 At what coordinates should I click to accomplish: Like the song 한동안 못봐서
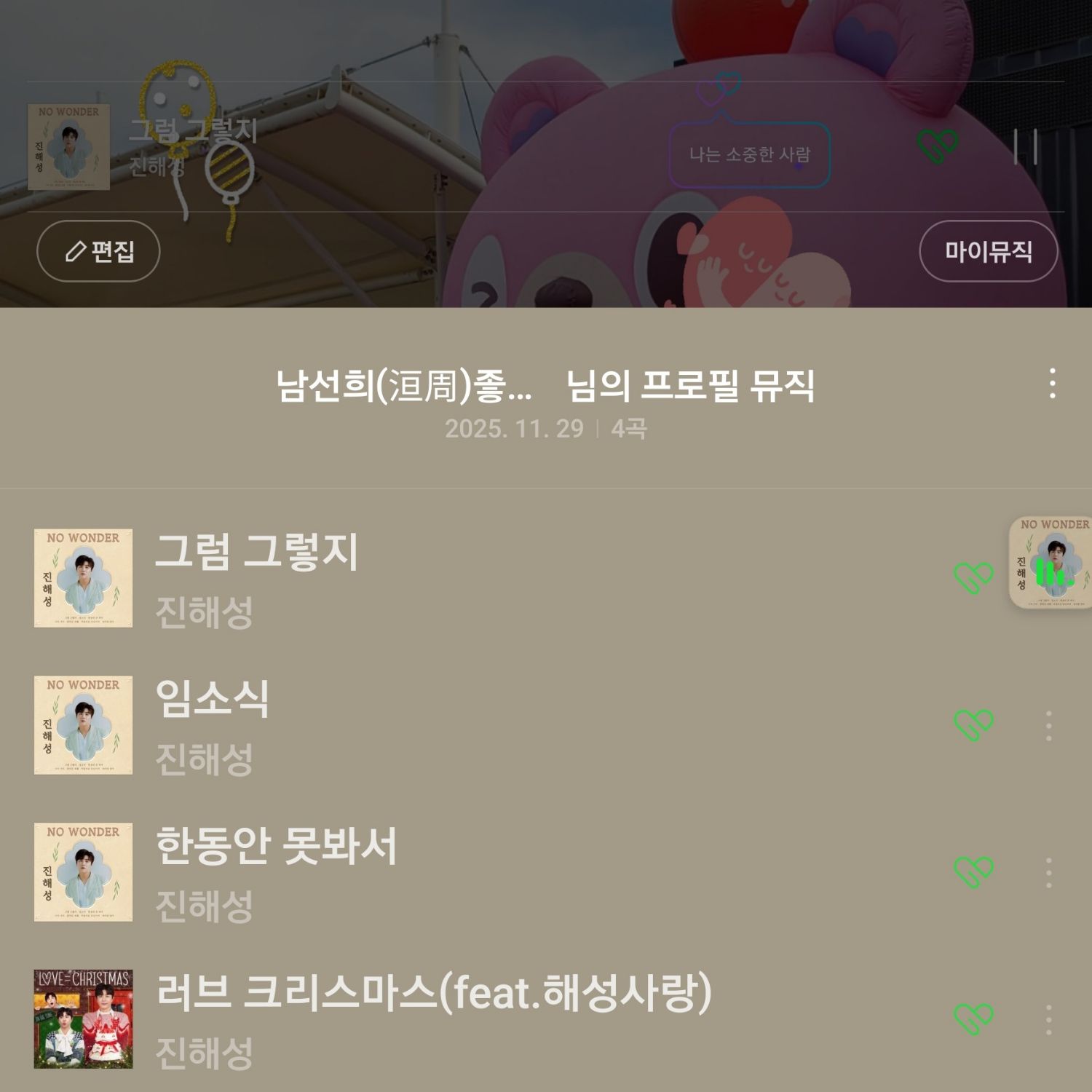(973, 872)
